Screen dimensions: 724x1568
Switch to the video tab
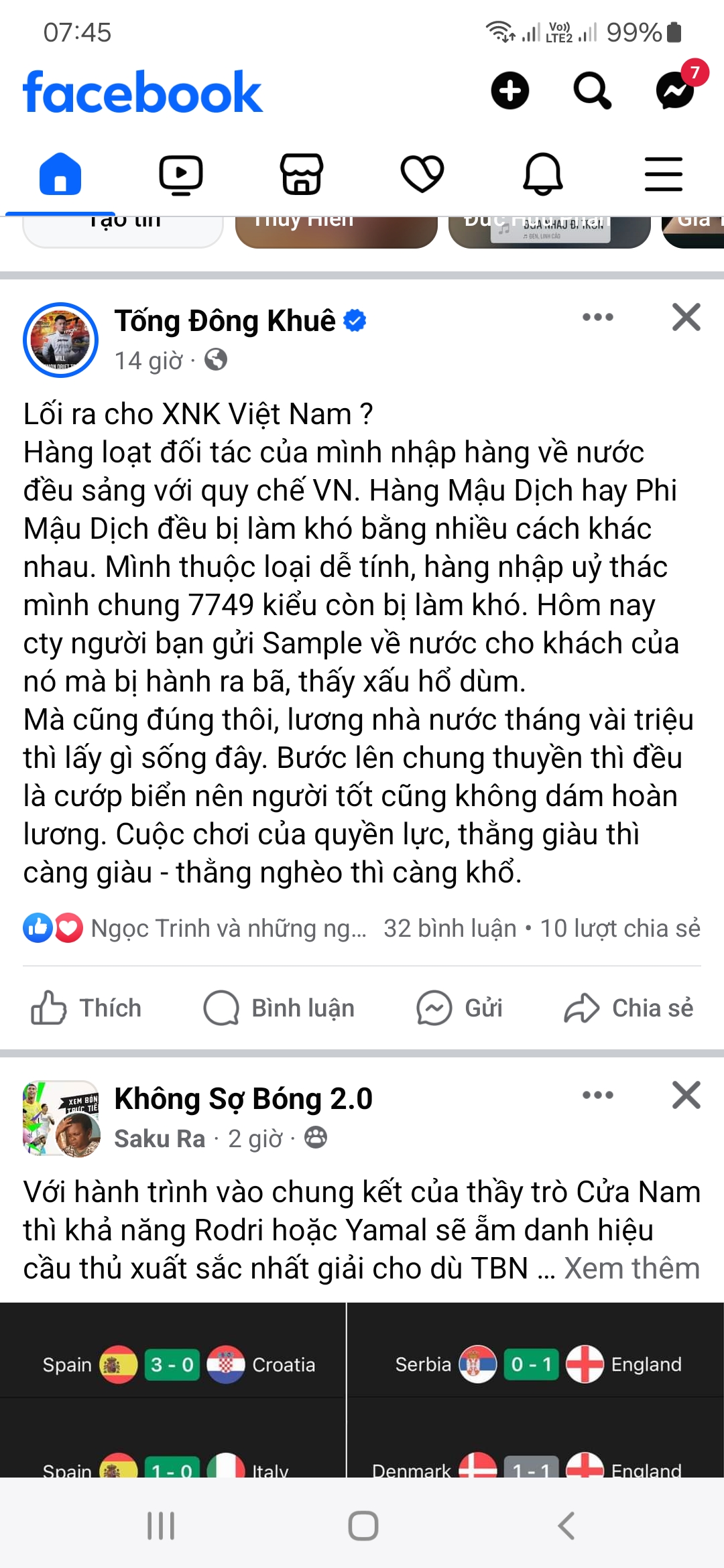coord(180,175)
